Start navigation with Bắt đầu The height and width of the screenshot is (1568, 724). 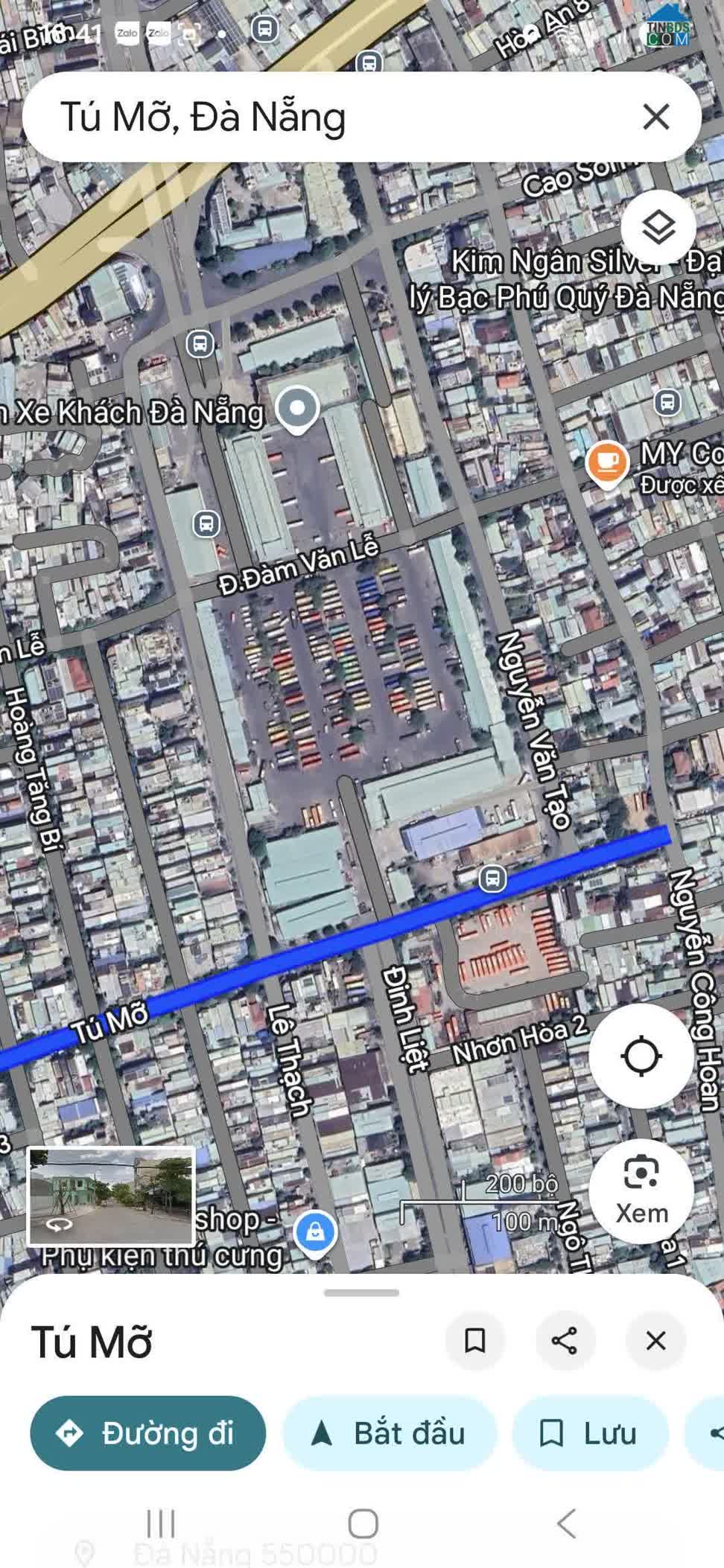[x=389, y=1433]
